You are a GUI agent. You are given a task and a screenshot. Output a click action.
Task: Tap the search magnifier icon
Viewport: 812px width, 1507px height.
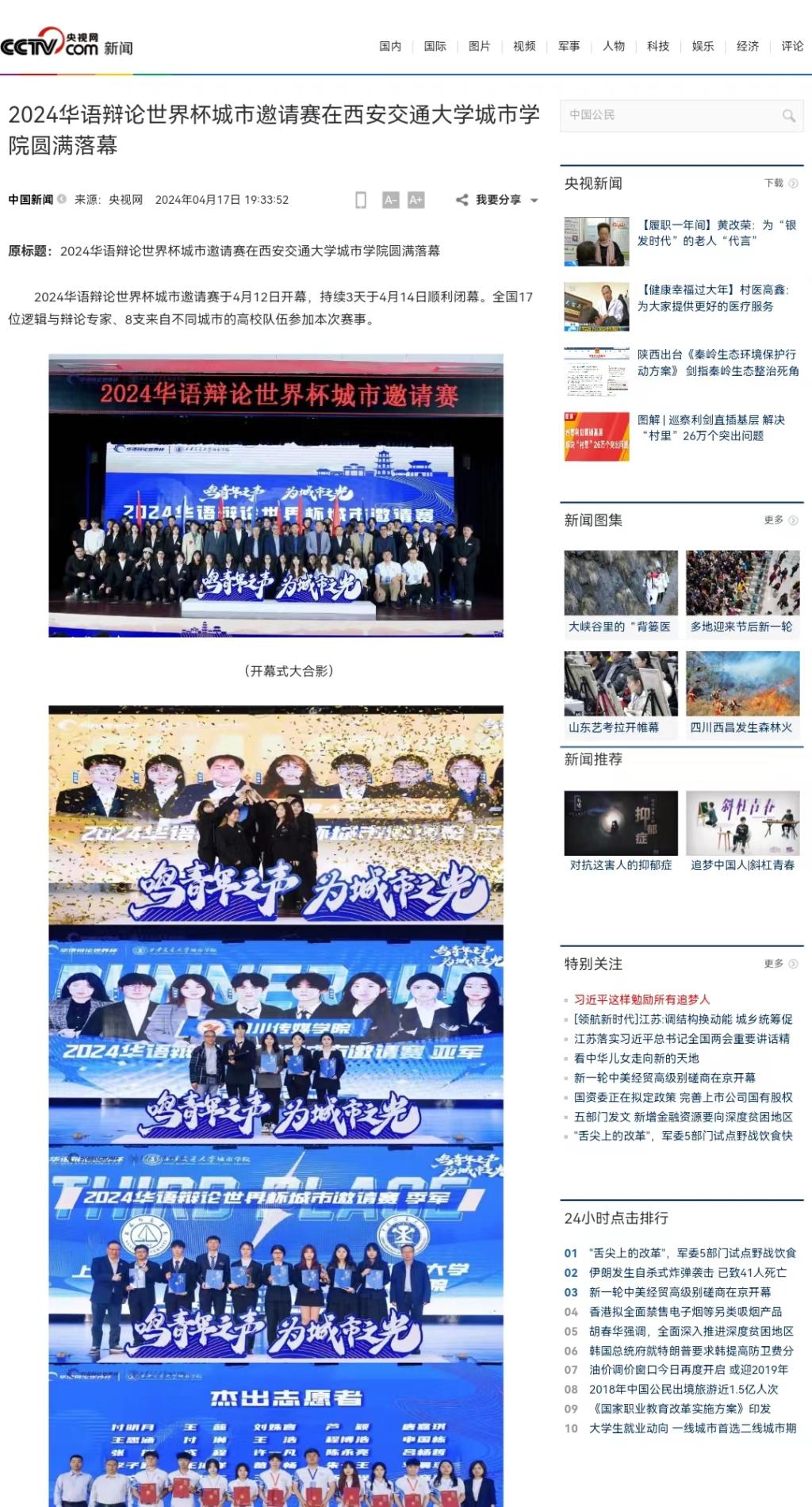pyautogui.click(x=788, y=116)
